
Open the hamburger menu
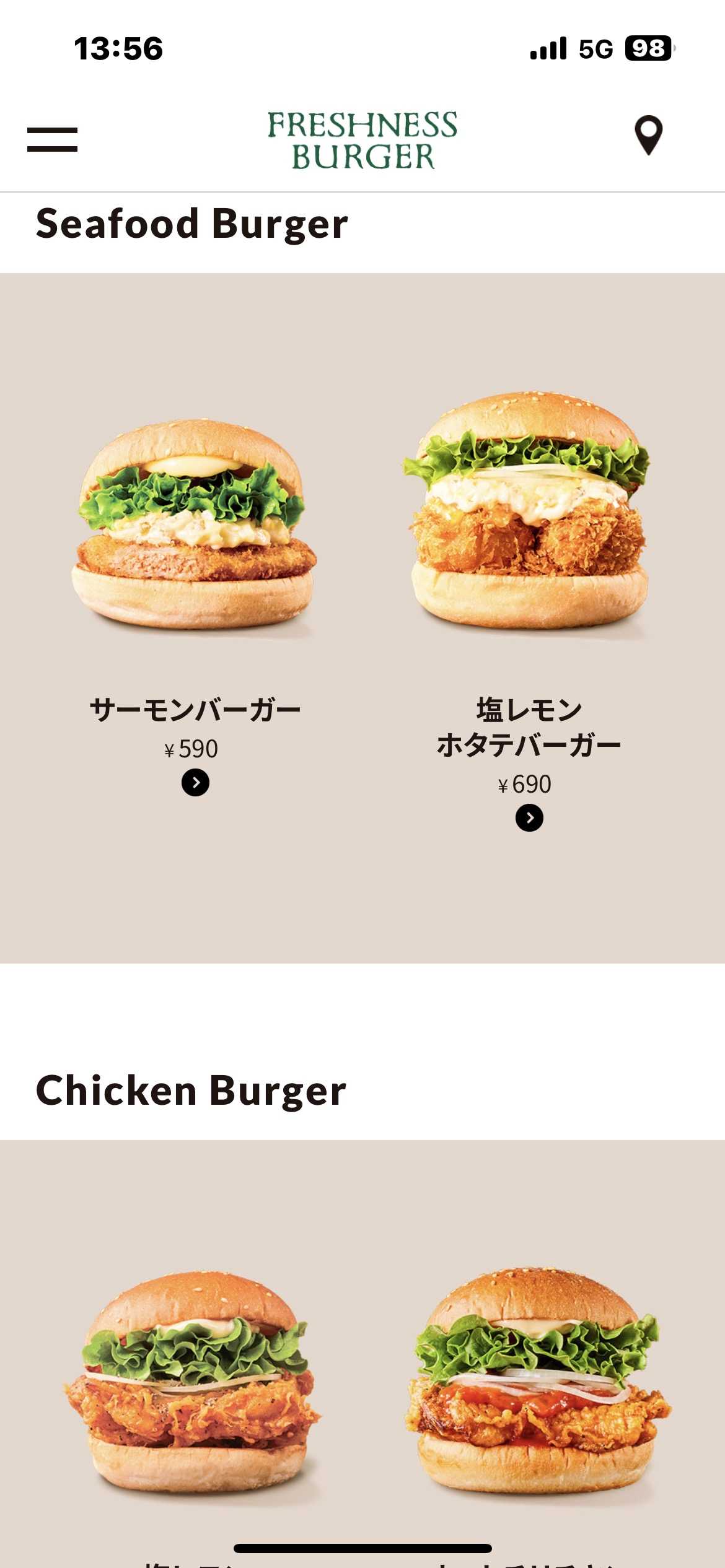[x=52, y=139]
